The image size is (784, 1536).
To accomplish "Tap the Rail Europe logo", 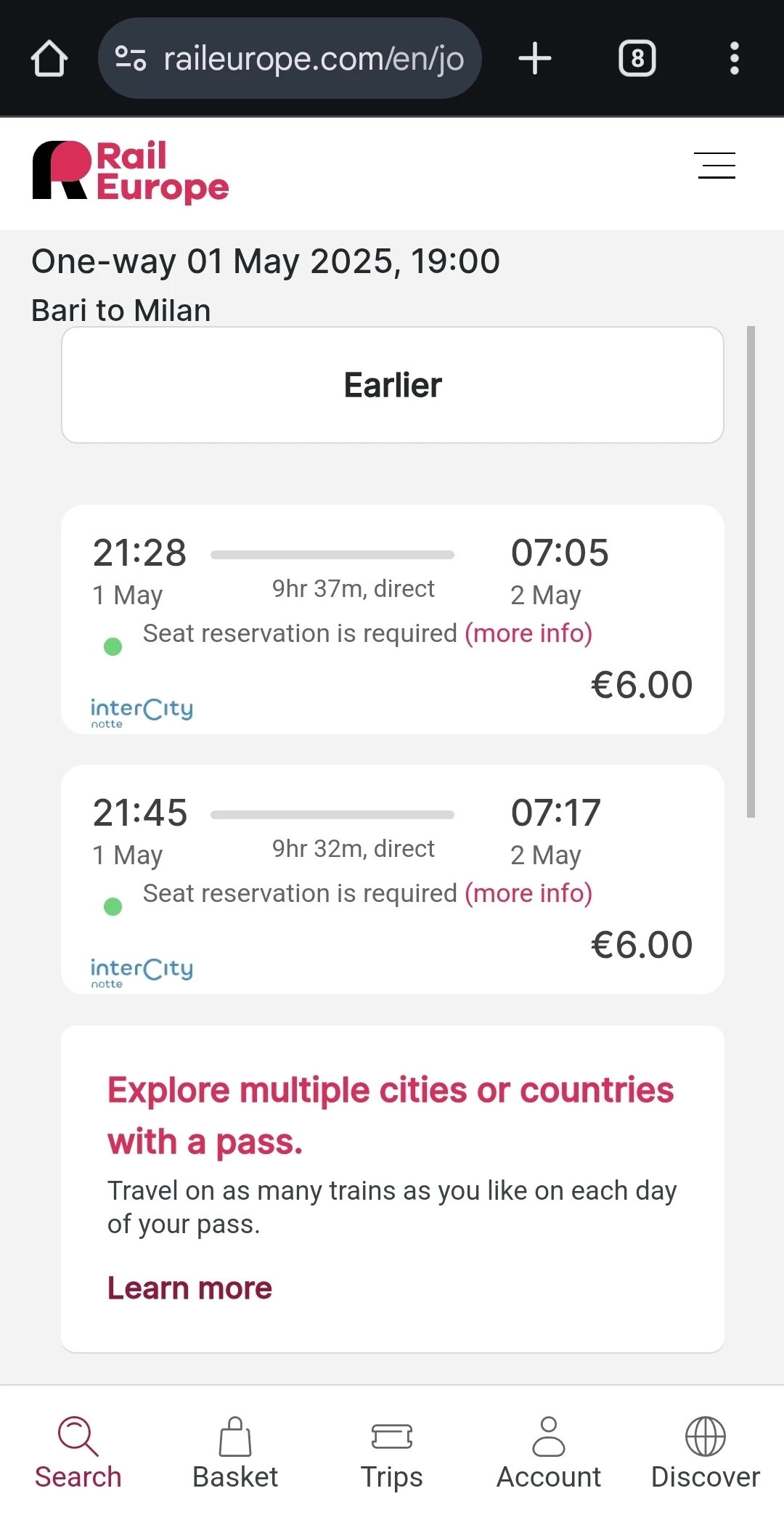I will coord(131,171).
